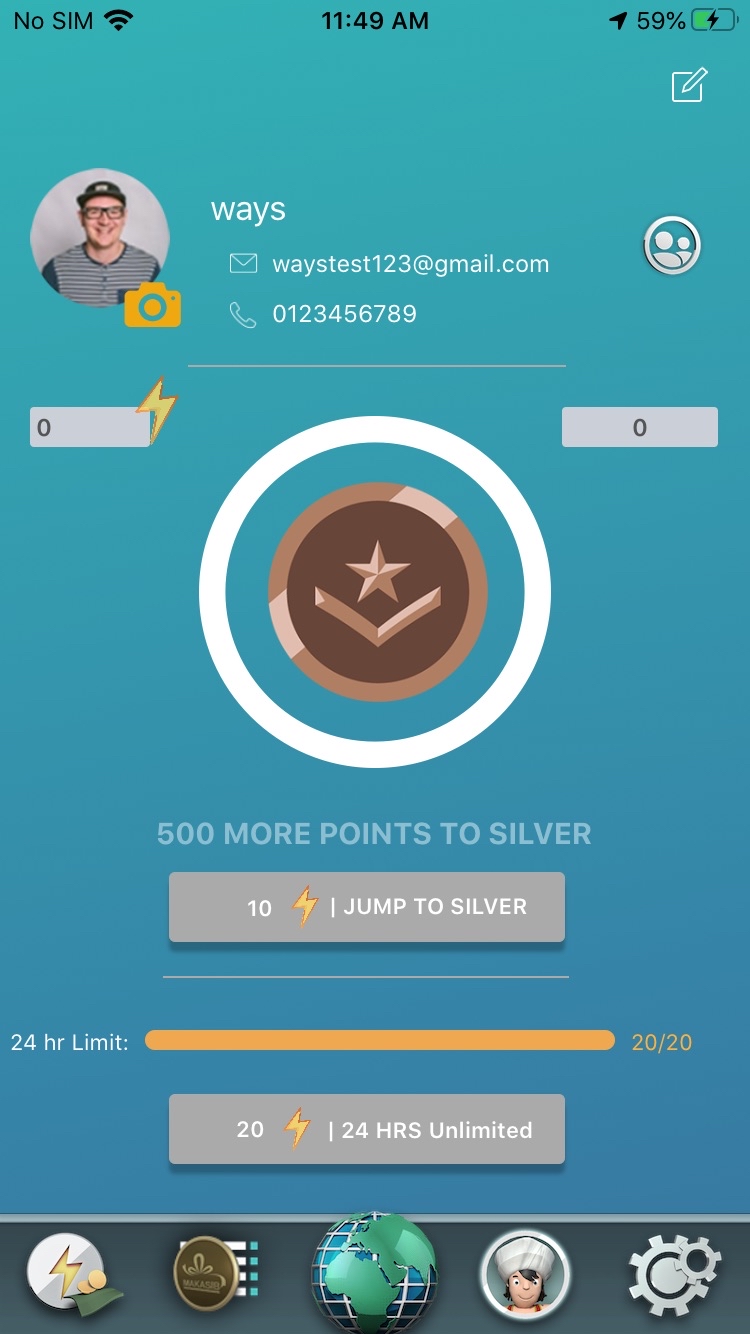Open the friends group icon
The image size is (750, 1334).
671,245
